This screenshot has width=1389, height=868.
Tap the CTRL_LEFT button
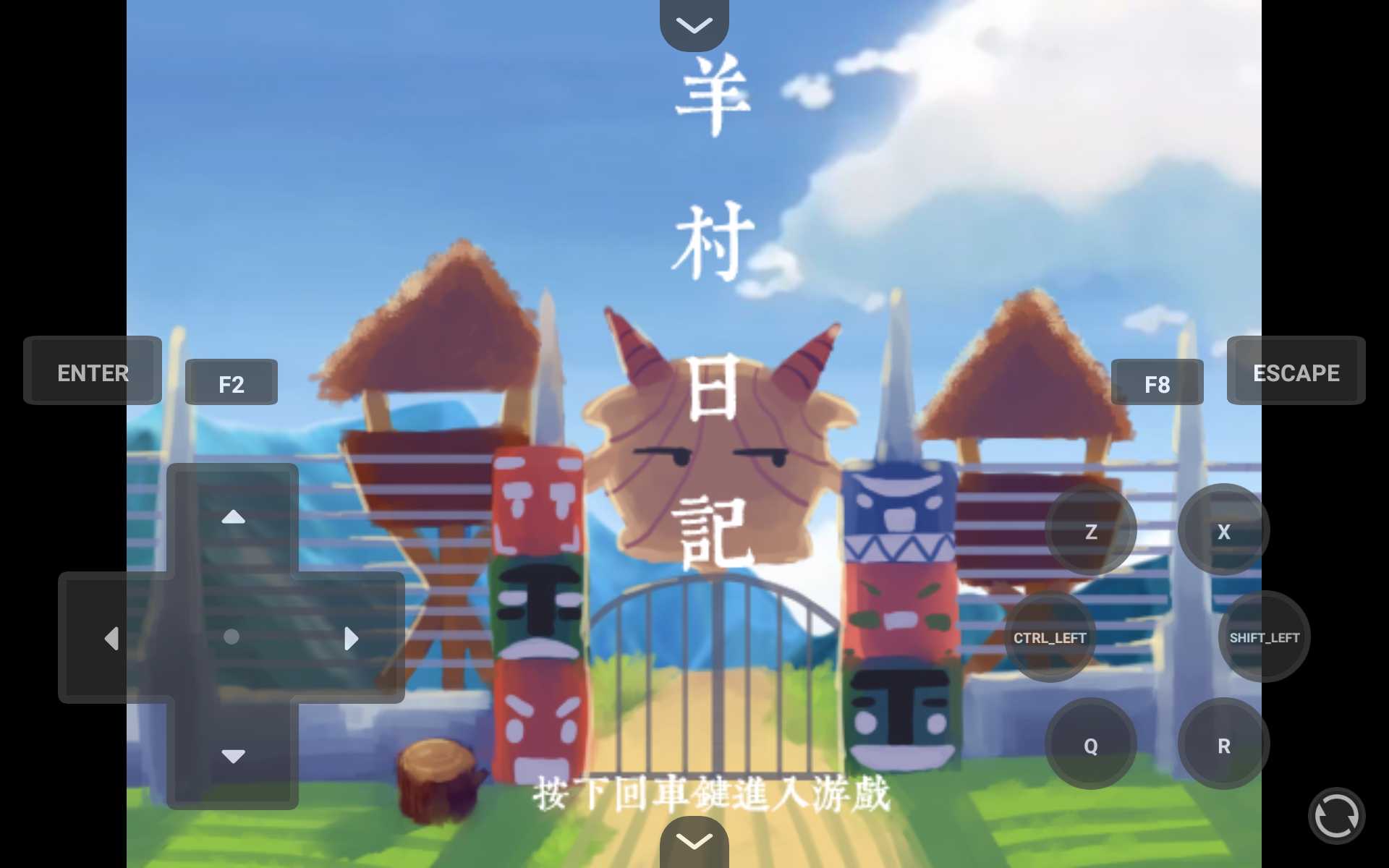1050,637
